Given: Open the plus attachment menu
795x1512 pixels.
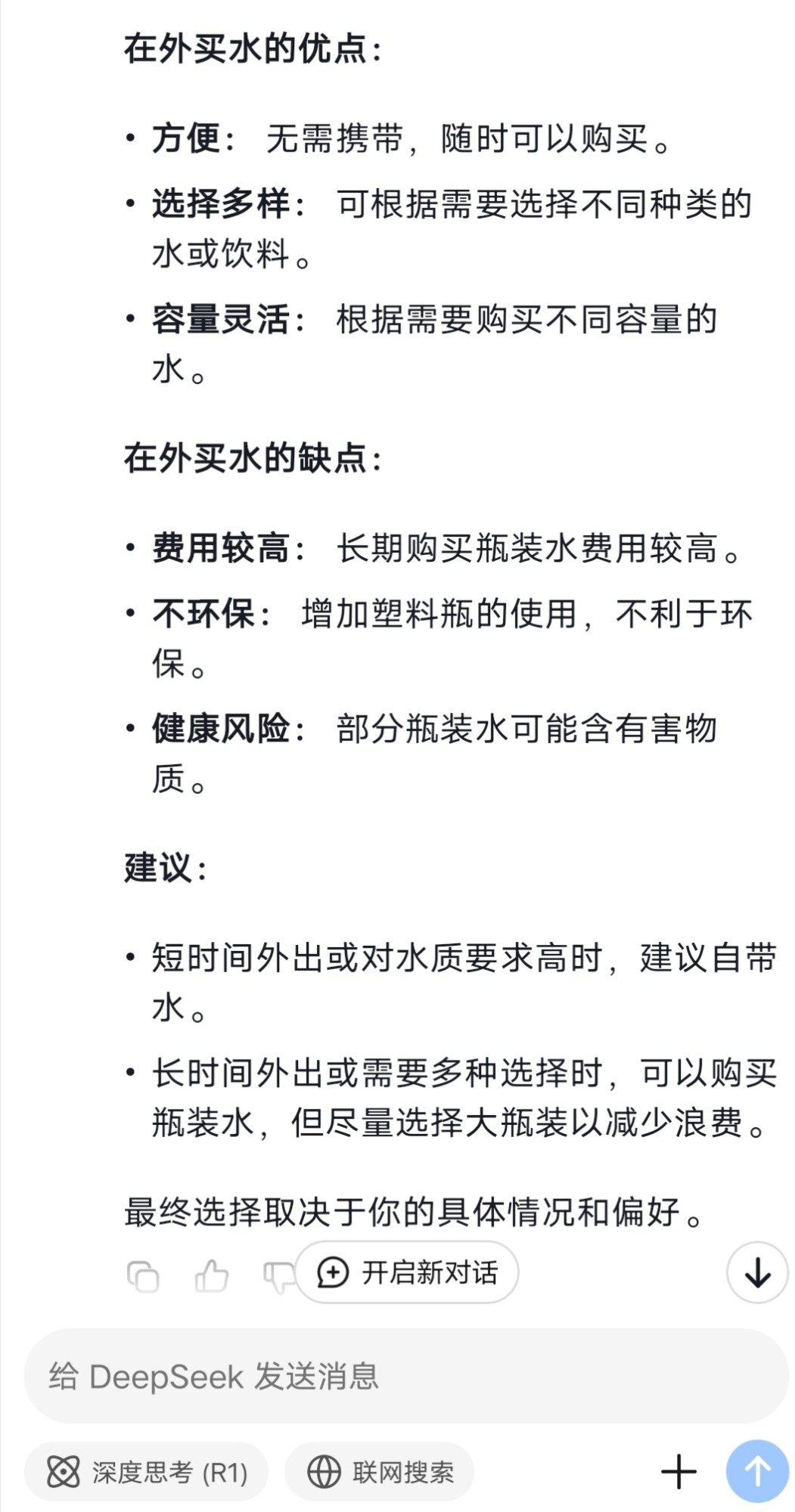Looking at the screenshot, I should 679,1472.
